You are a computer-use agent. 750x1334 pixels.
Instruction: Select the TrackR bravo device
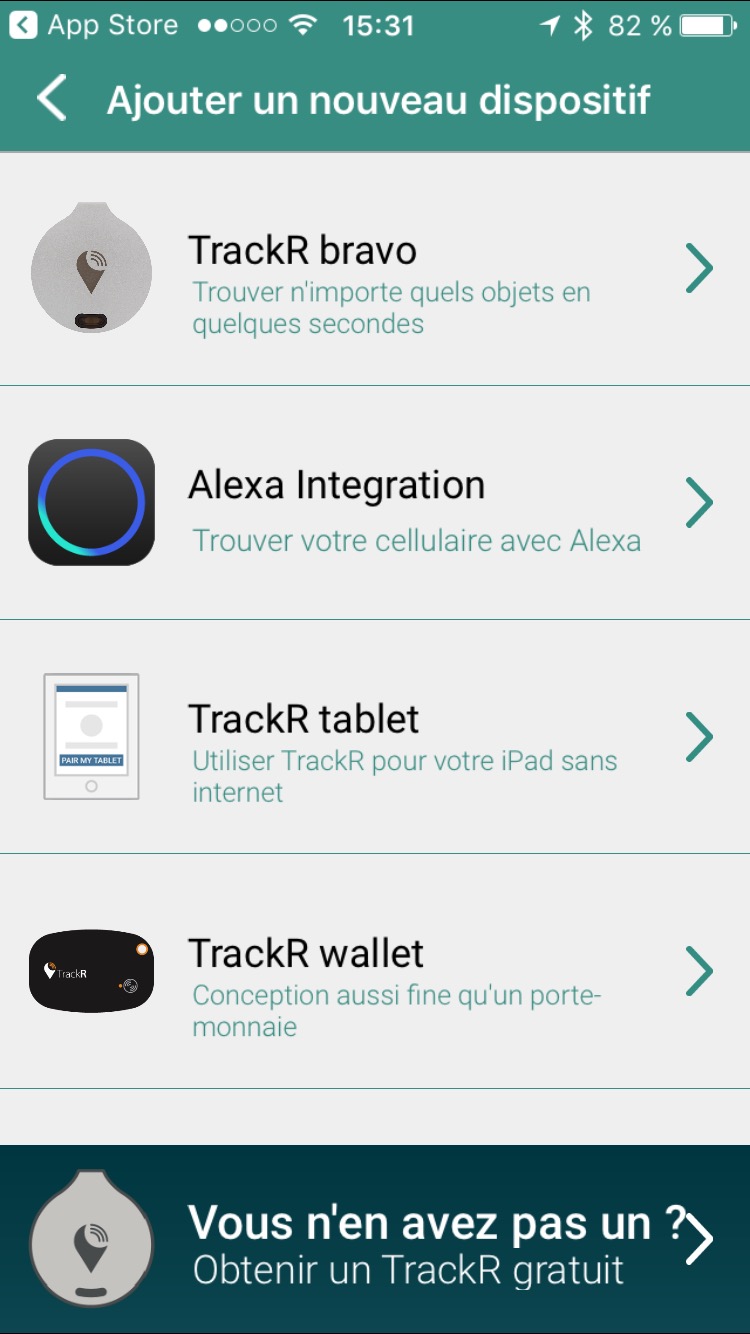coord(375,270)
